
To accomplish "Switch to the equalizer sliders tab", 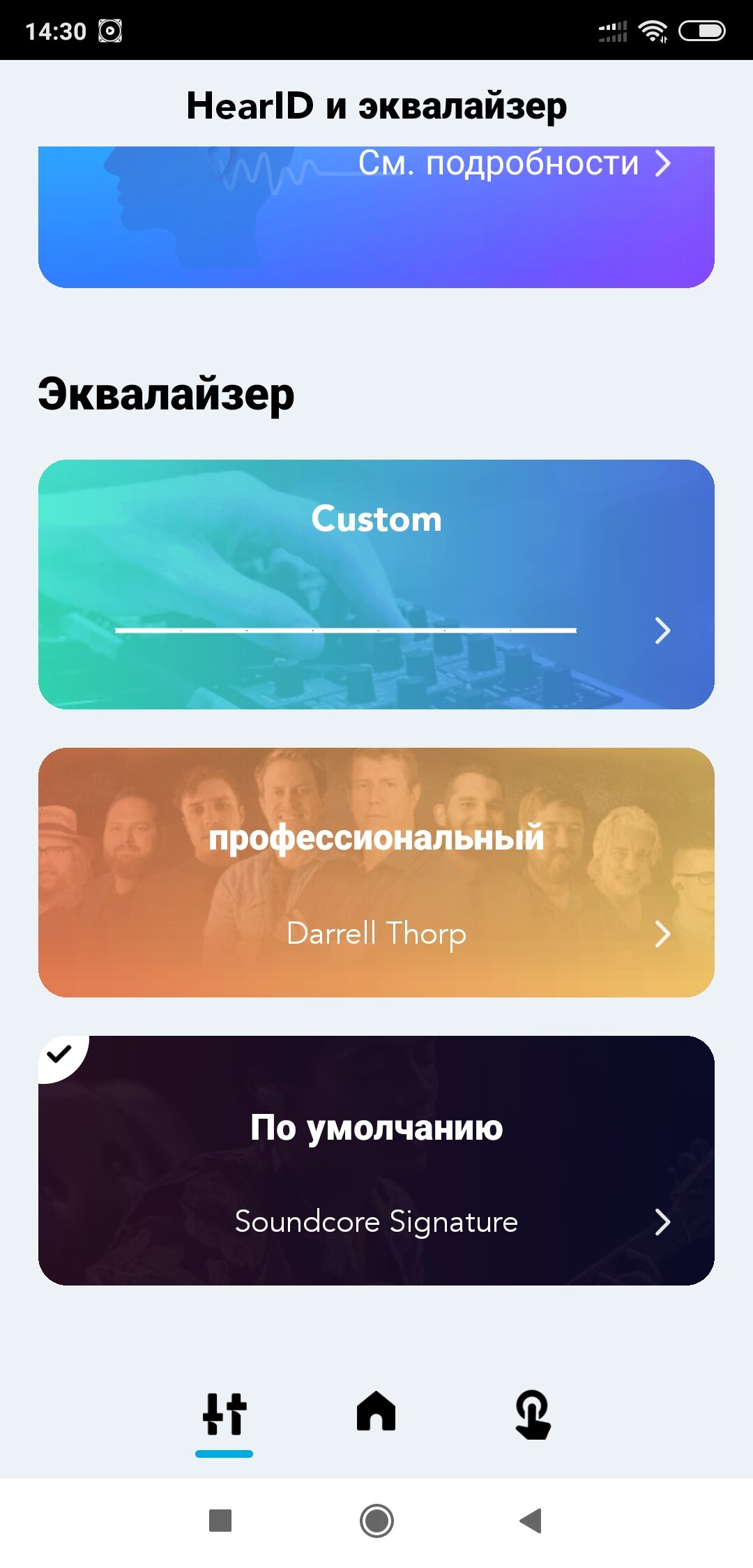I will tap(225, 1415).
